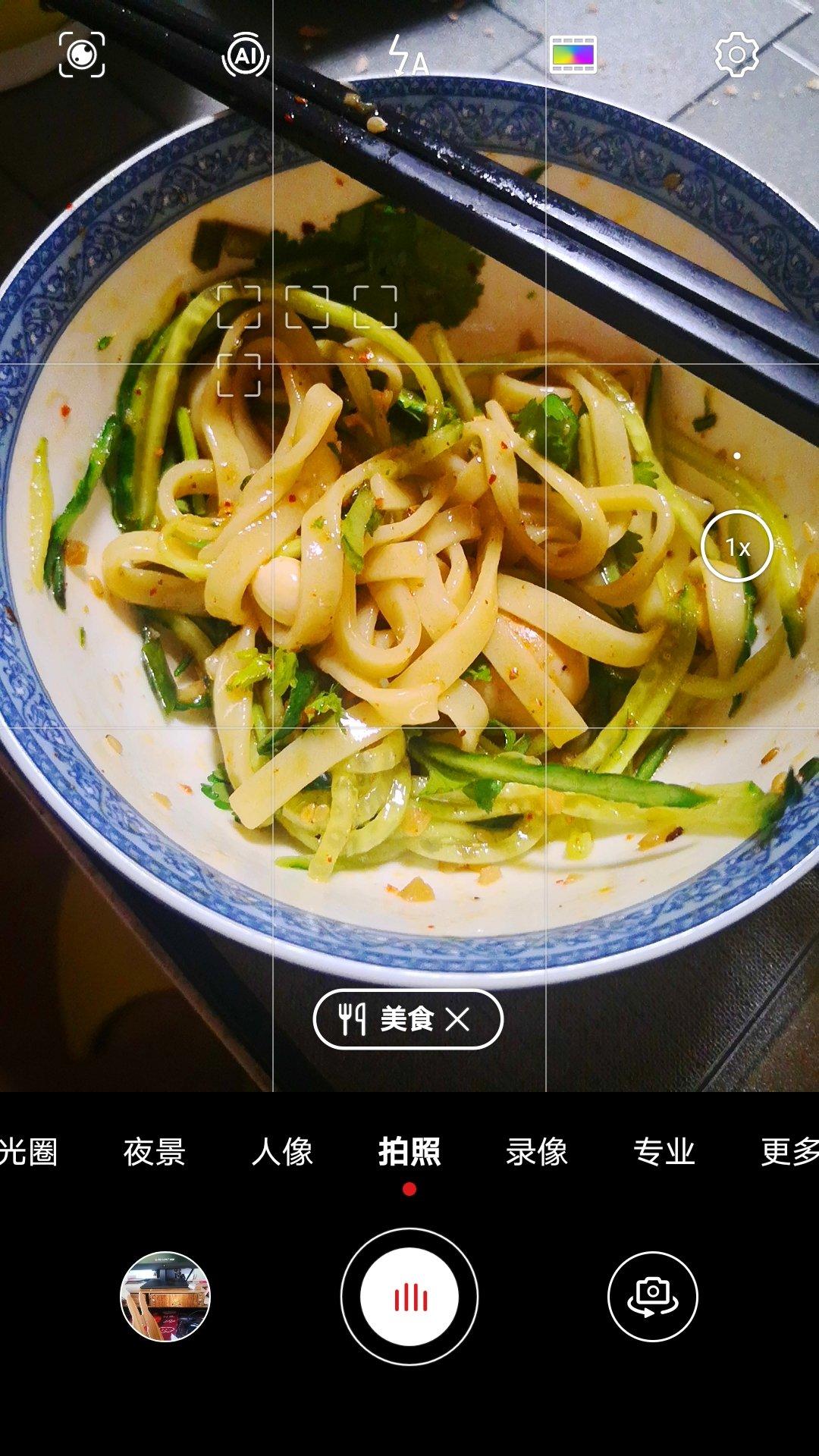819x1456 pixels.
Task: Open the AI lens scanner icon
Action: pyautogui.click(x=82, y=55)
